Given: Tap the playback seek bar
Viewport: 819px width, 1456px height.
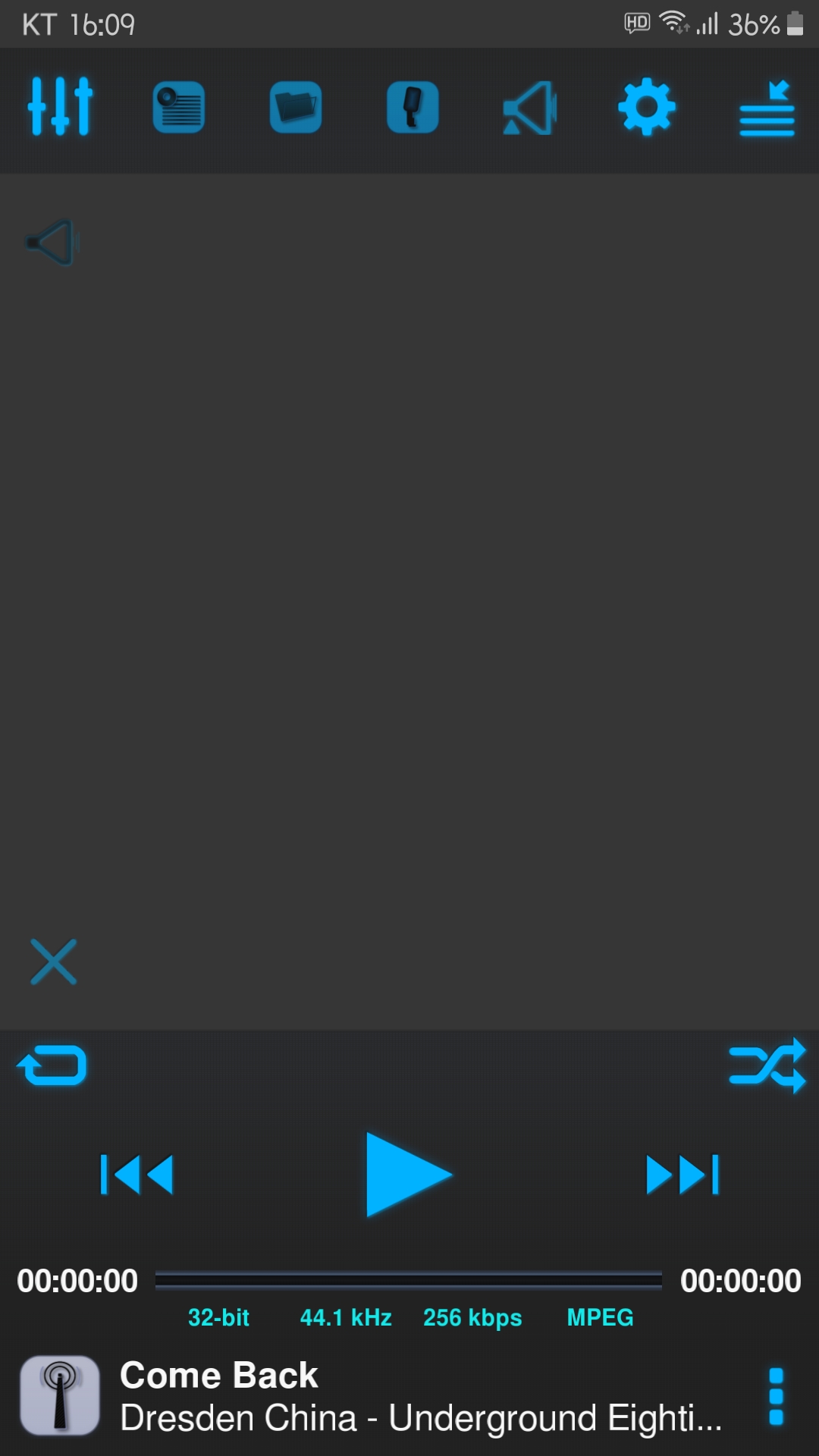Looking at the screenshot, I should tap(408, 1281).
